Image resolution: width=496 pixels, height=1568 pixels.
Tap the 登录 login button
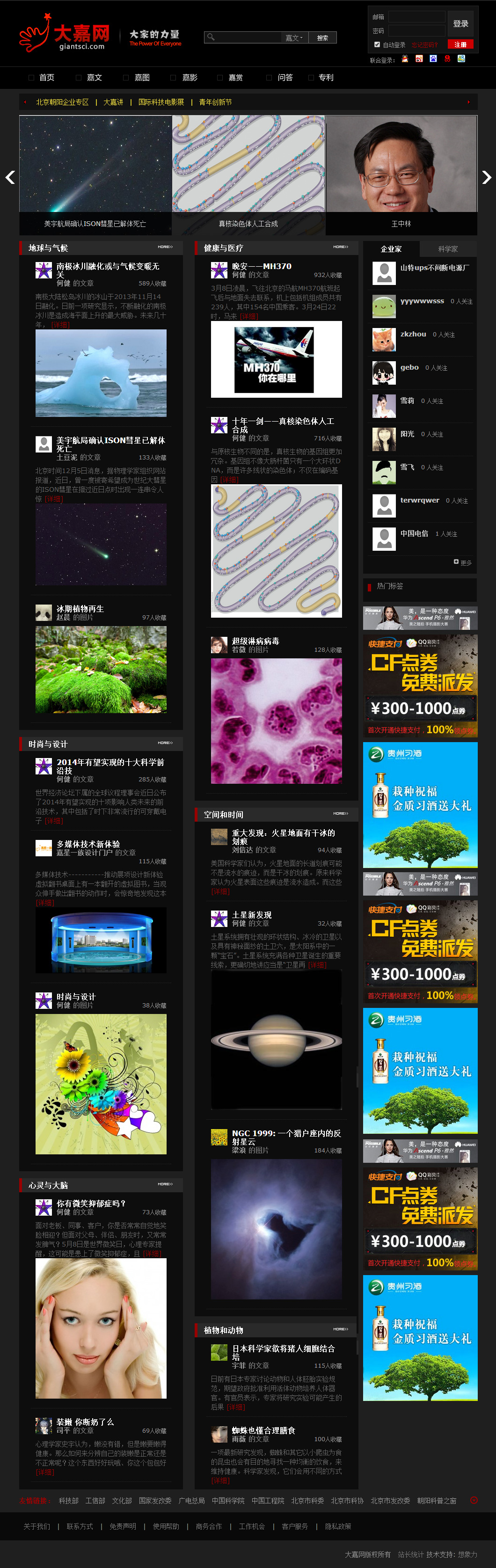click(x=461, y=24)
